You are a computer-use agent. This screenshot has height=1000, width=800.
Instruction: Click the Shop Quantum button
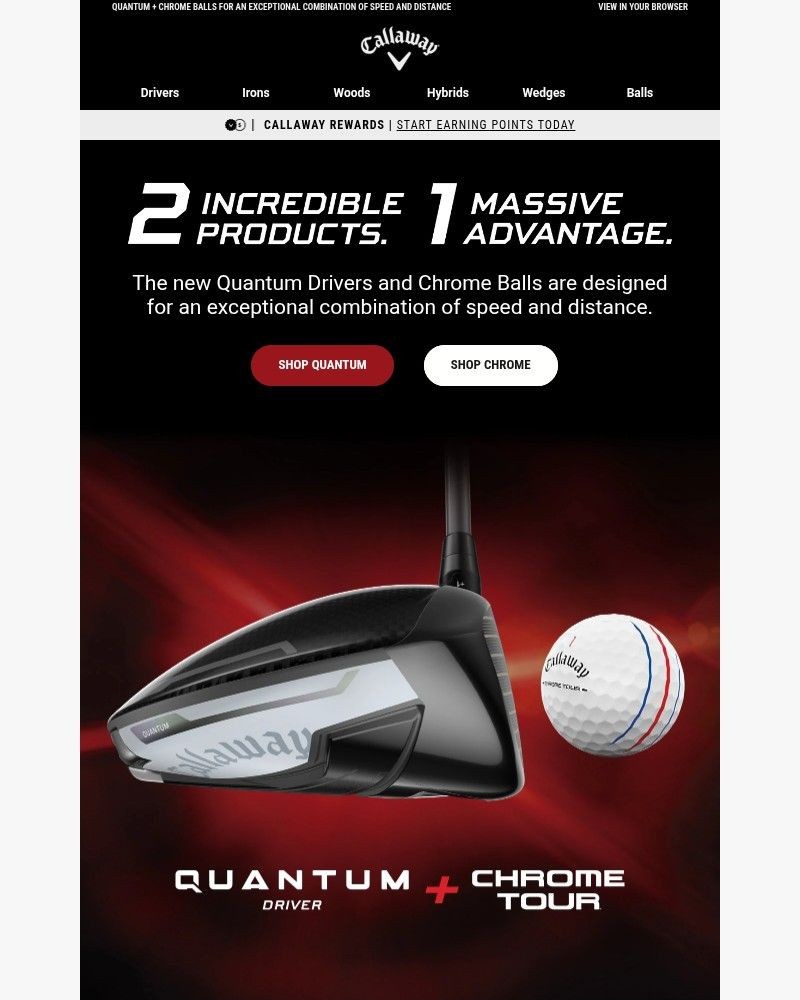point(322,365)
